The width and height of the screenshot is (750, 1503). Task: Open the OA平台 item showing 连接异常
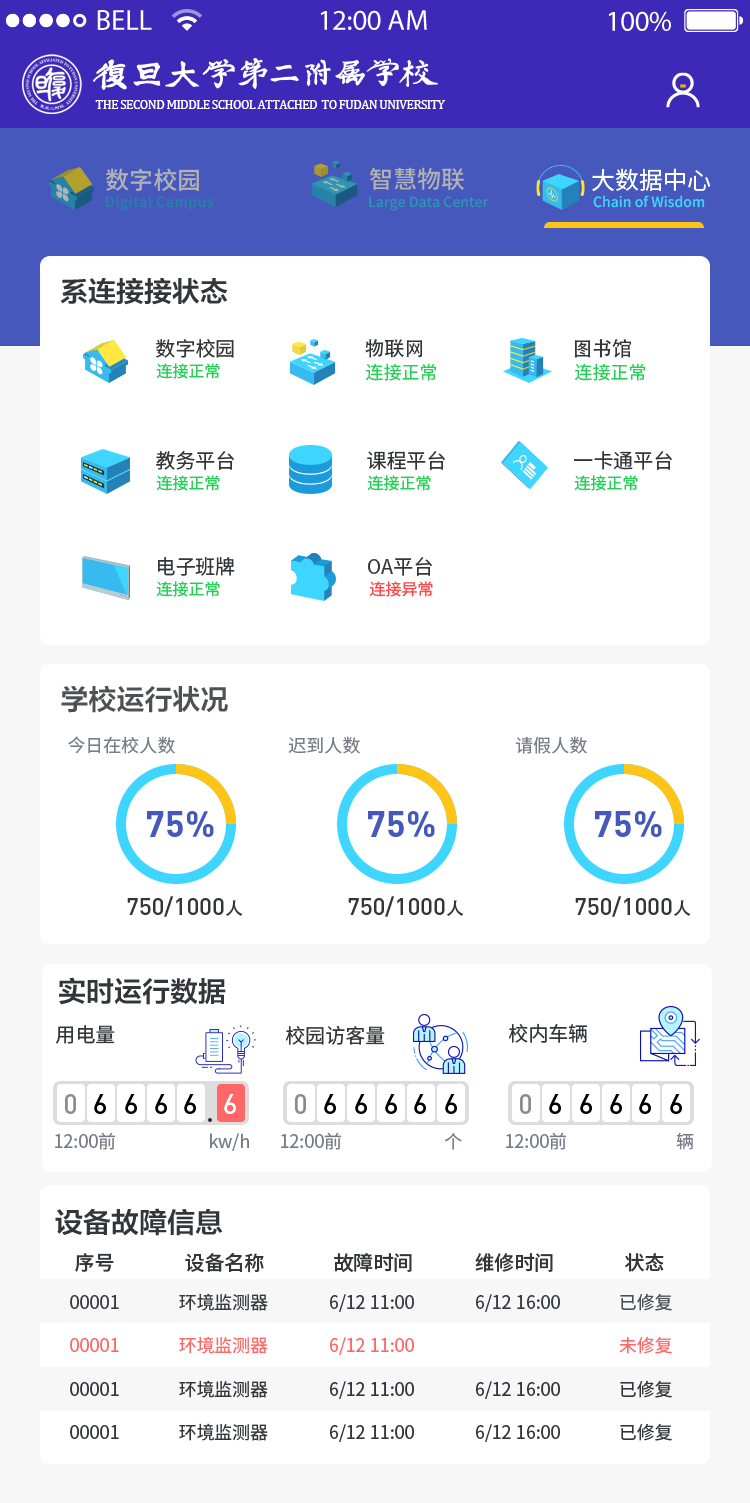(365, 577)
